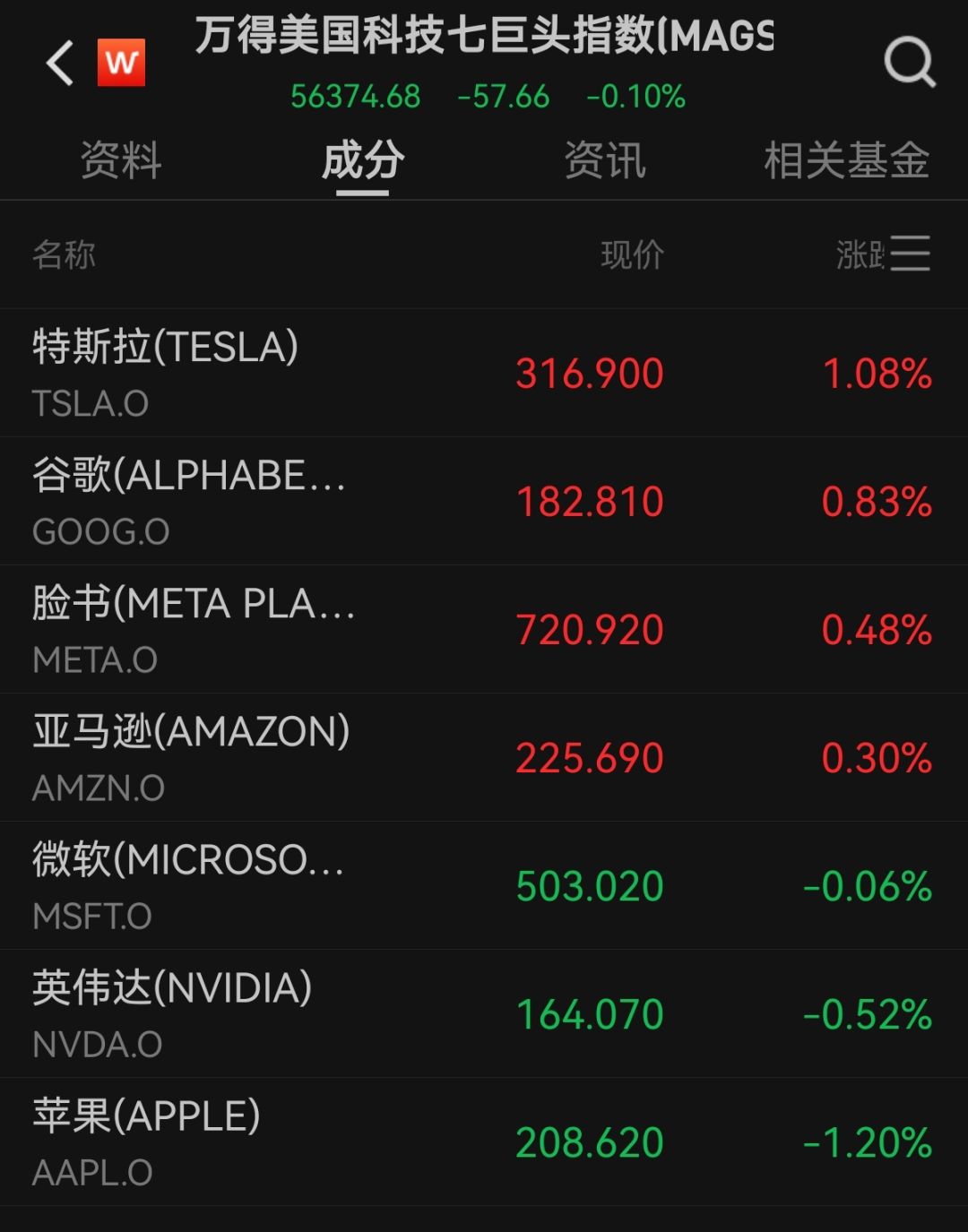The height and width of the screenshot is (1232, 968).
Task: Open the AAPL.O Apple stock row
Action: point(484,1142)
